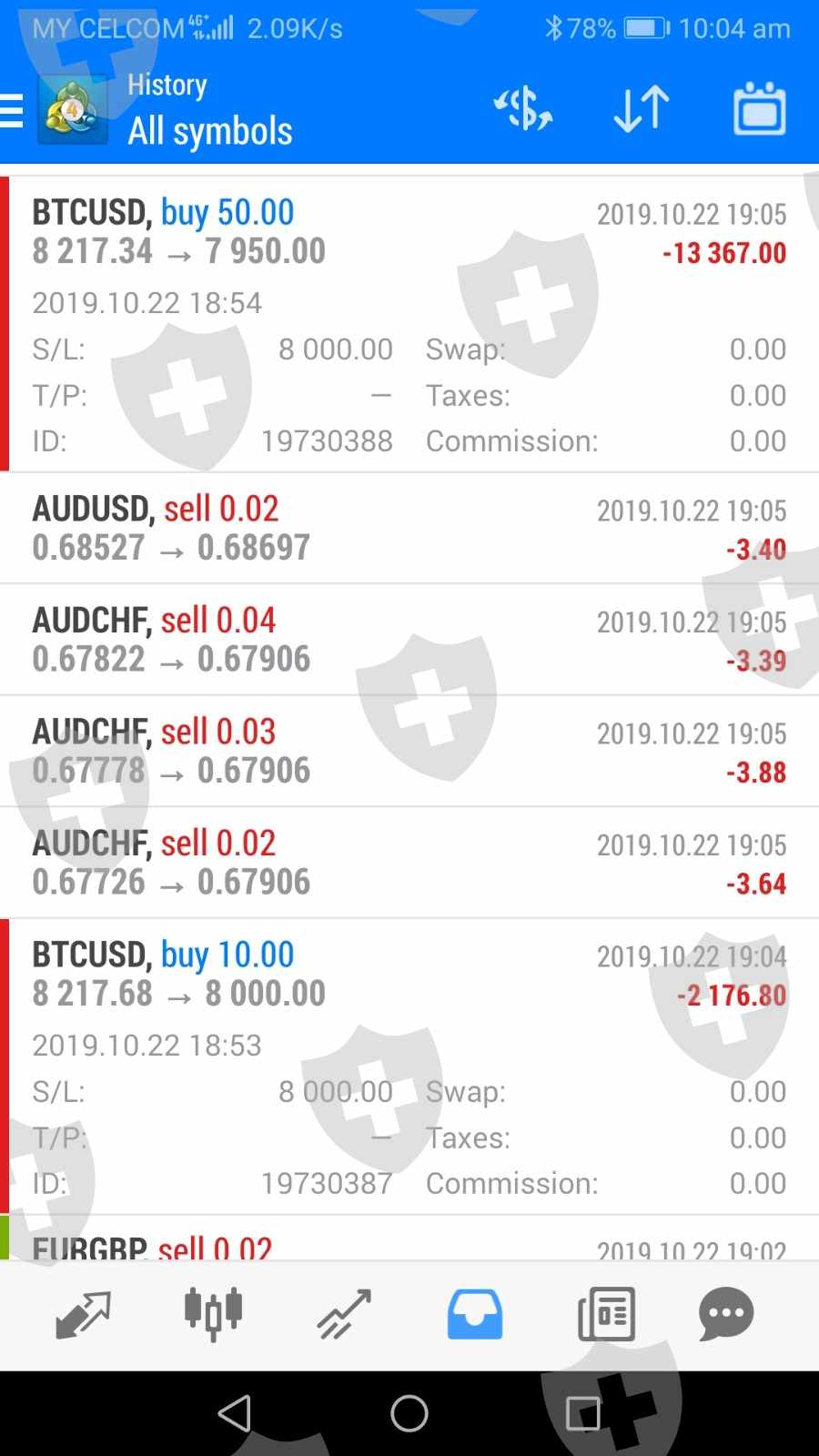Open the currency symbol filter
This screenshot has height=1456, width=819.
523,109
